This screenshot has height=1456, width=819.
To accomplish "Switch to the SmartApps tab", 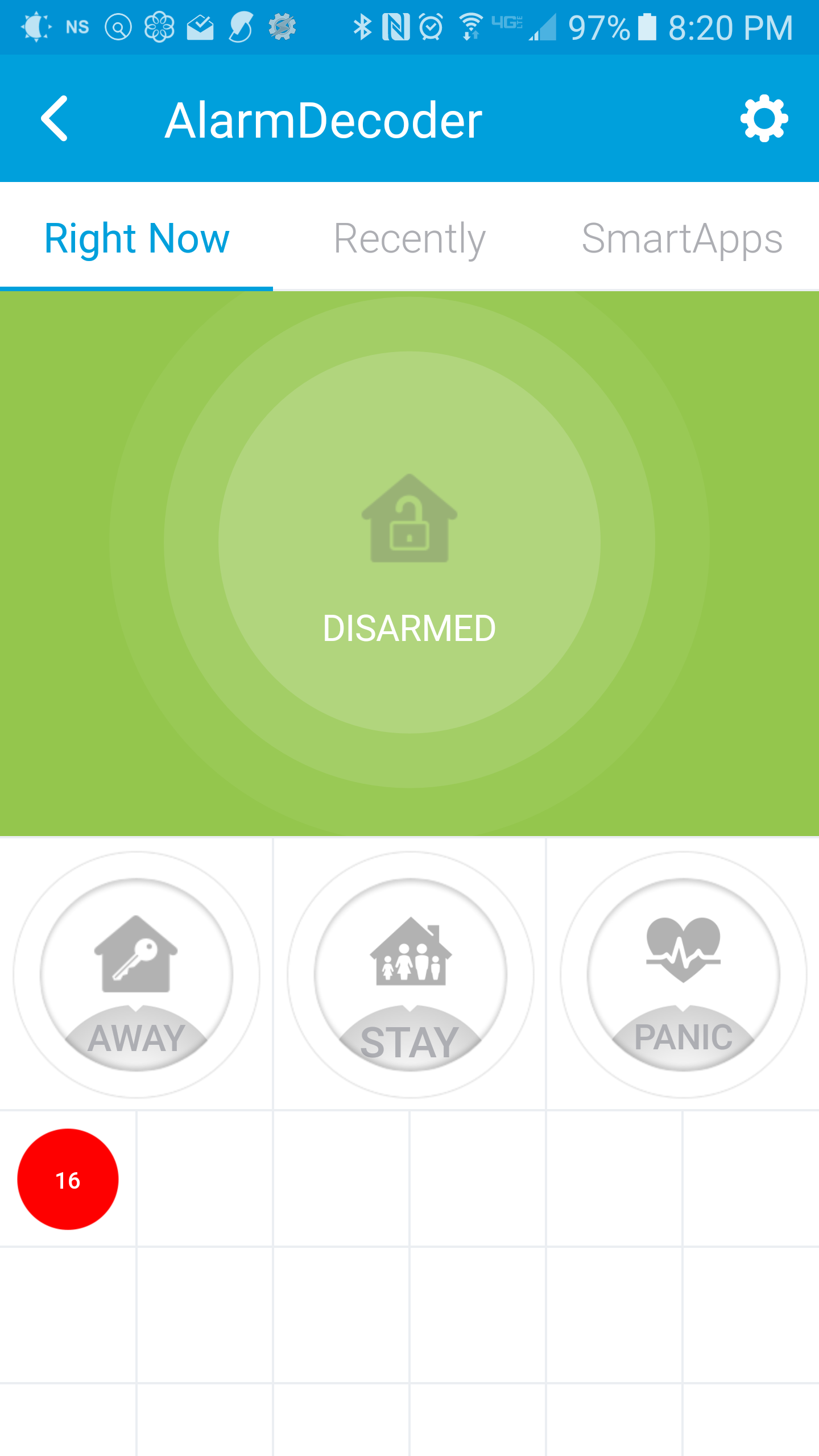I will tap(682, 238).
